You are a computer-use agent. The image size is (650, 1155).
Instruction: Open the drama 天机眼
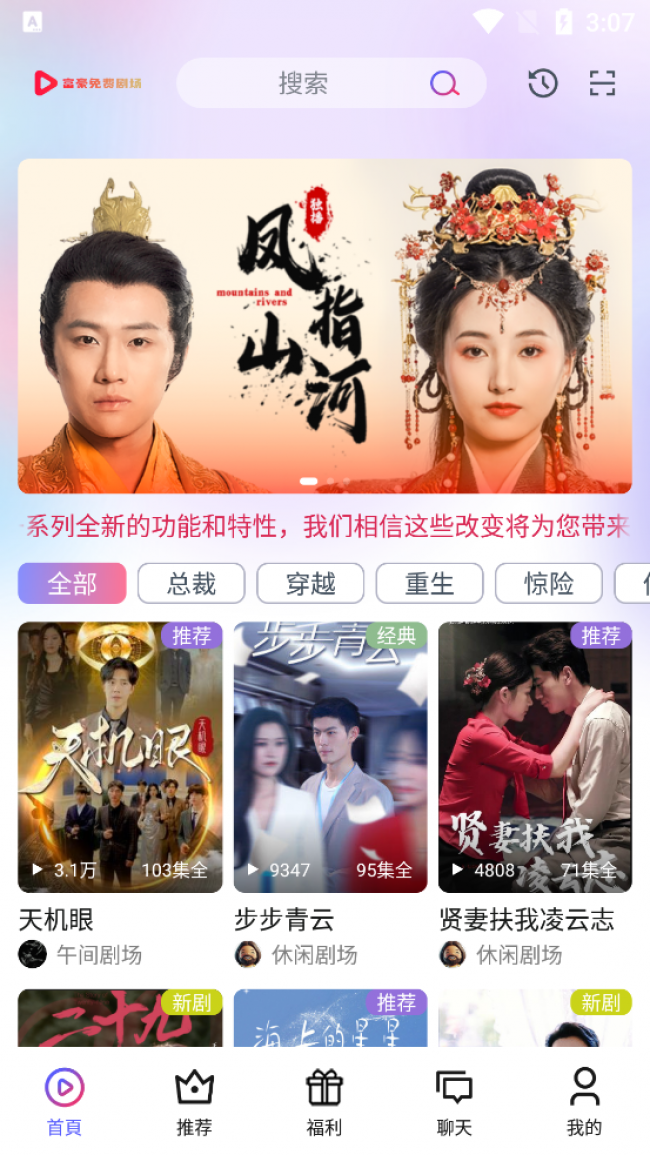pos(120,757)
